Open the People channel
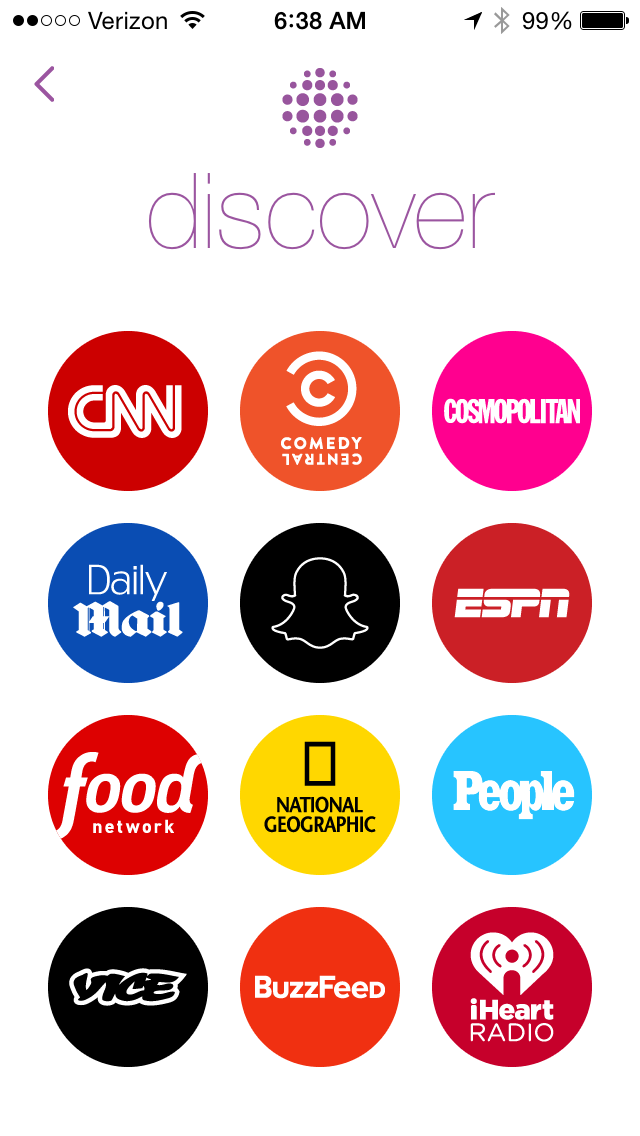 pyautogui.click(x=512, y=795)
